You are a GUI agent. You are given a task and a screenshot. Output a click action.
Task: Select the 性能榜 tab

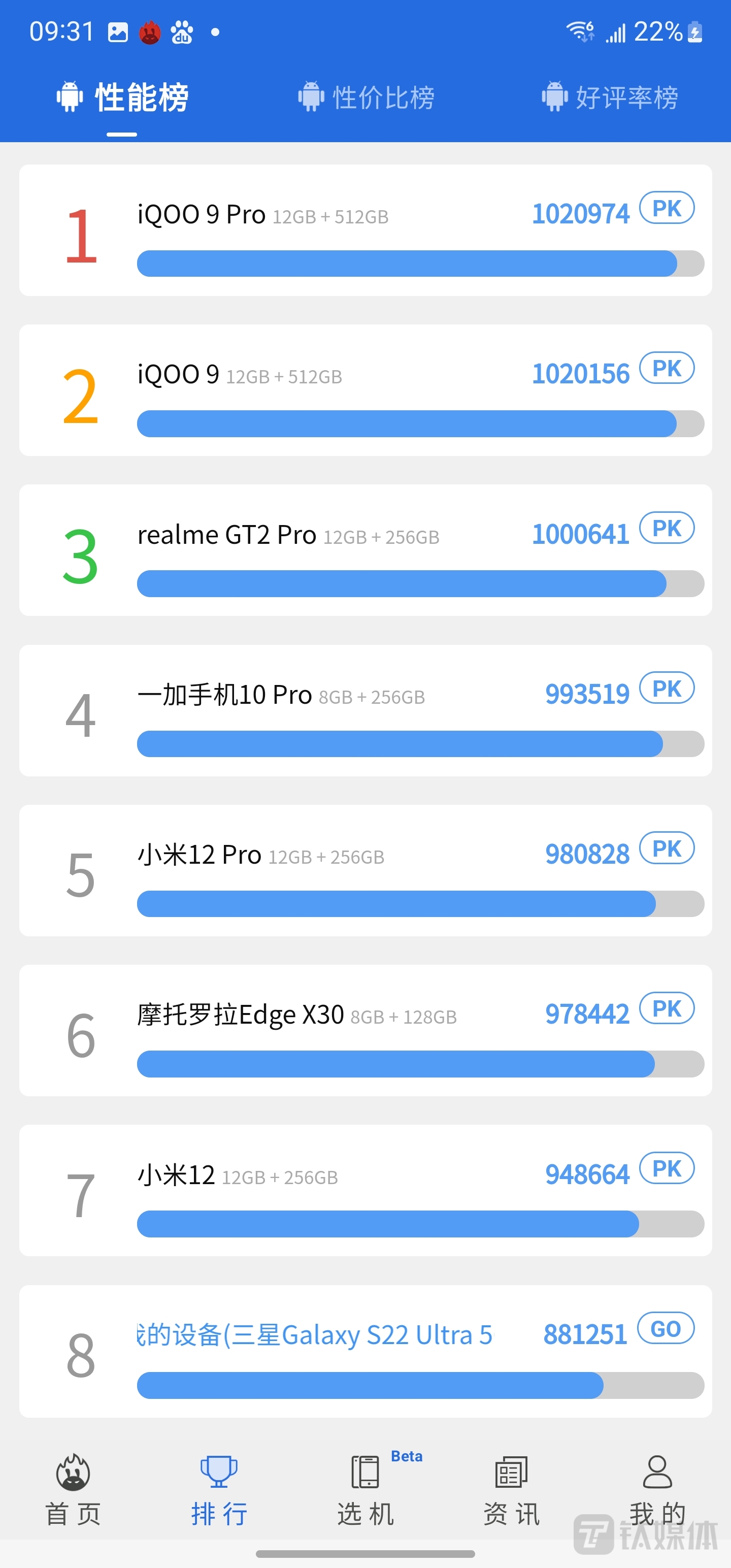[x=123, y=97]
